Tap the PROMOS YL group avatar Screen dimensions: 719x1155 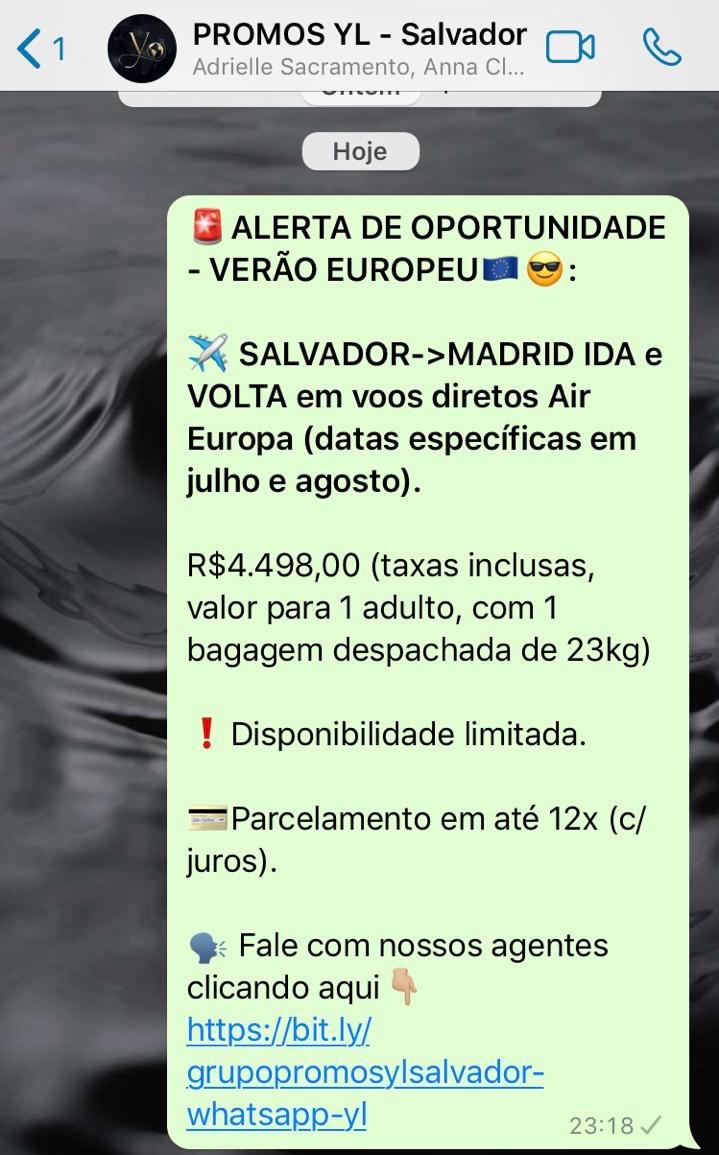[x=142, y=48]
